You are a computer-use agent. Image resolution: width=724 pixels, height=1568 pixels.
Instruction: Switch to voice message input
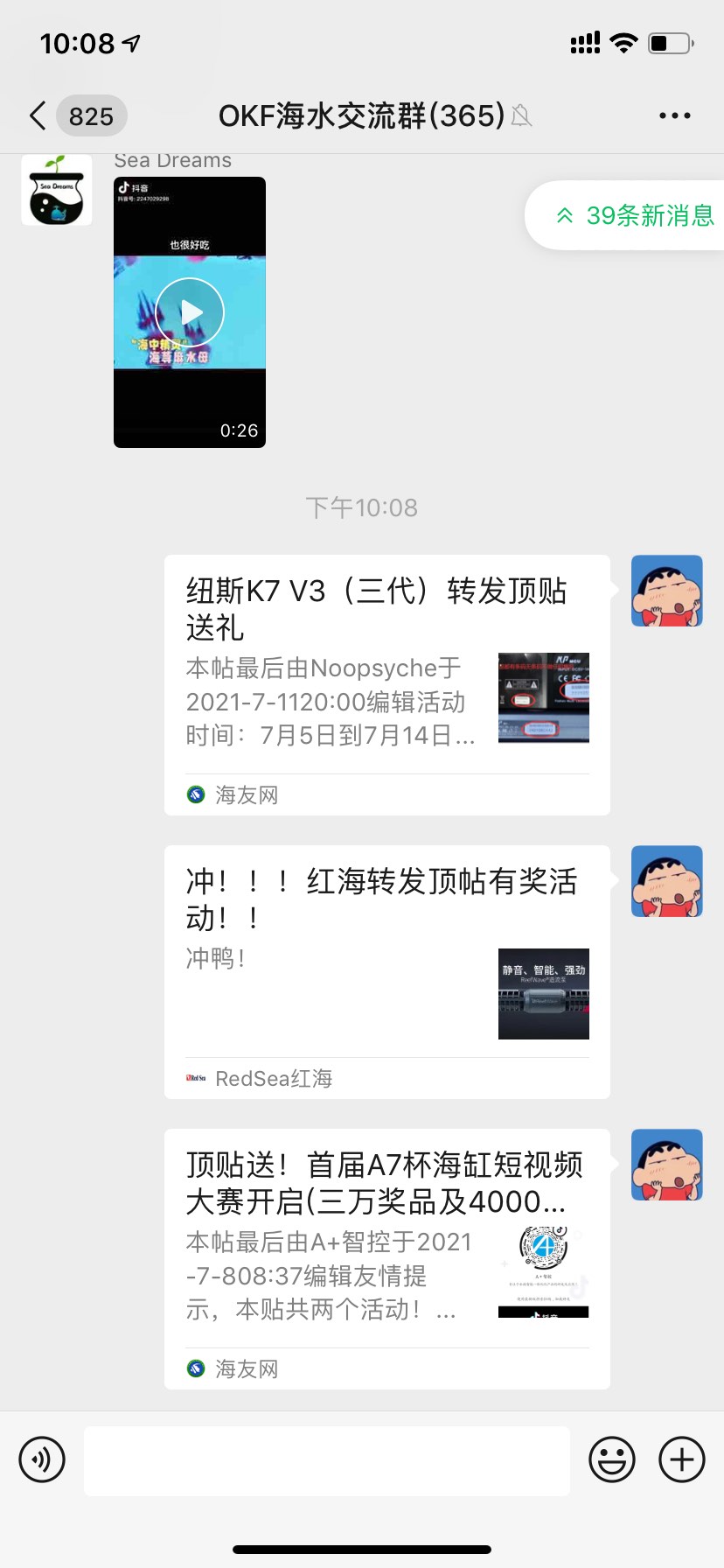42,1459
